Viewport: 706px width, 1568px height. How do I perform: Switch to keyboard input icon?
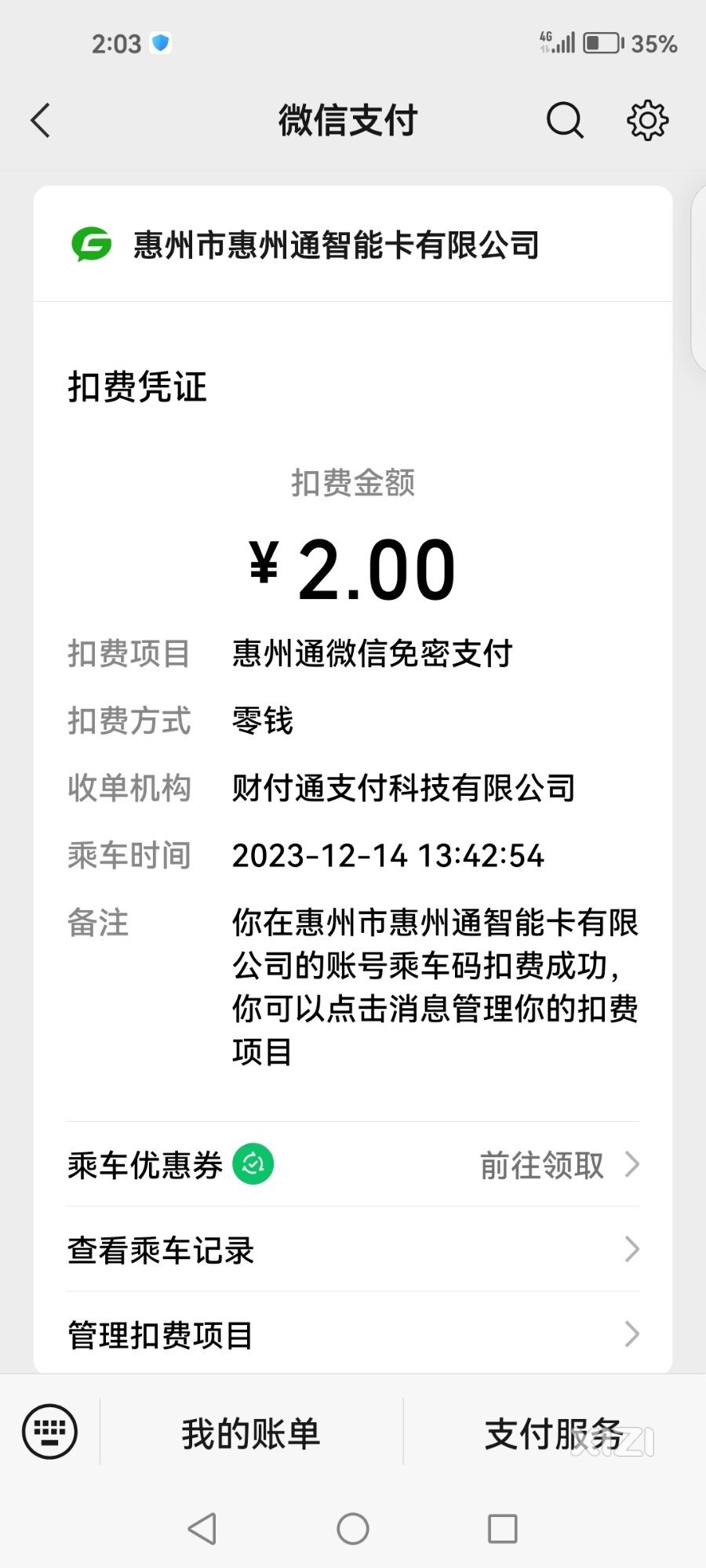click(x=50, y=1432)
